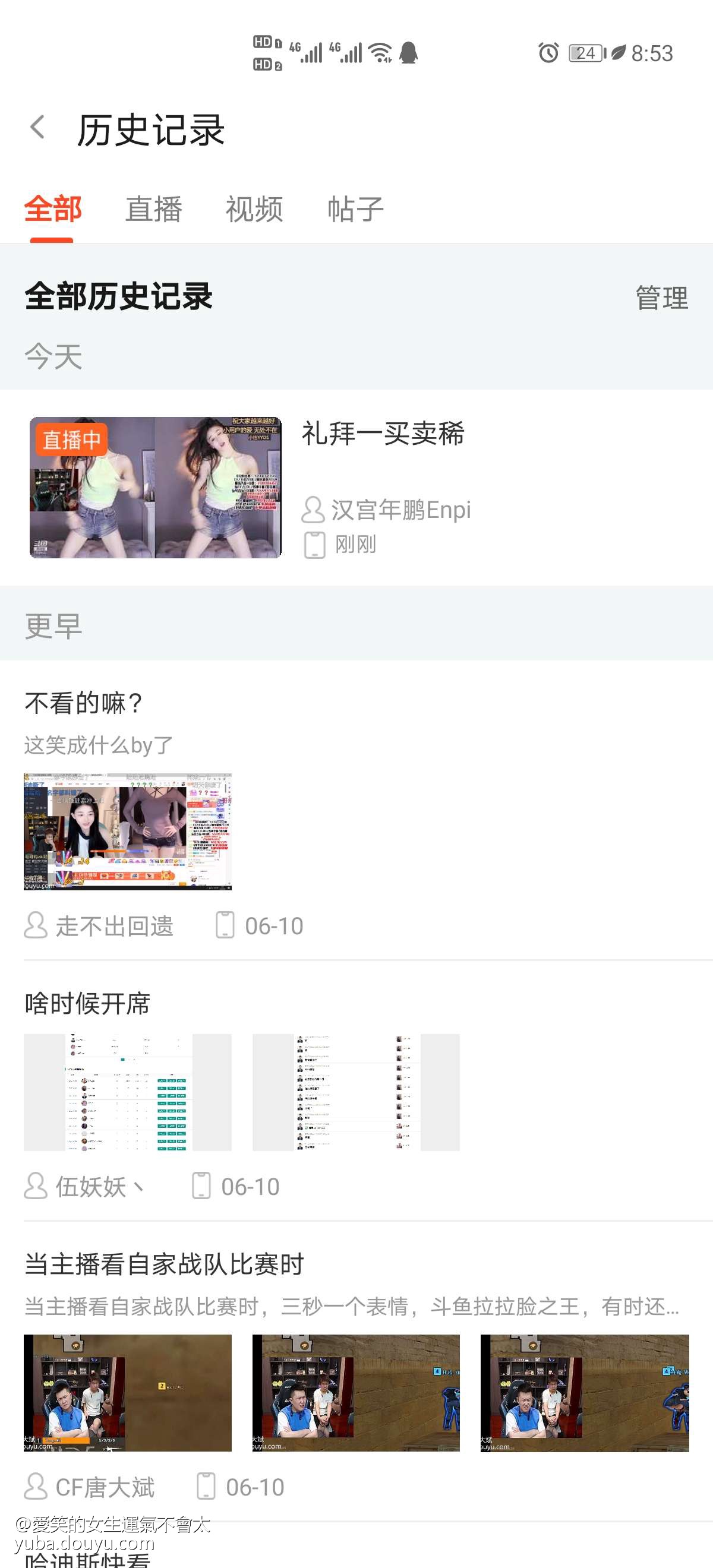Switch to the 视频 tab
Image resolution: width=713 pixels, height=1568 pixels.
(254, 210)
